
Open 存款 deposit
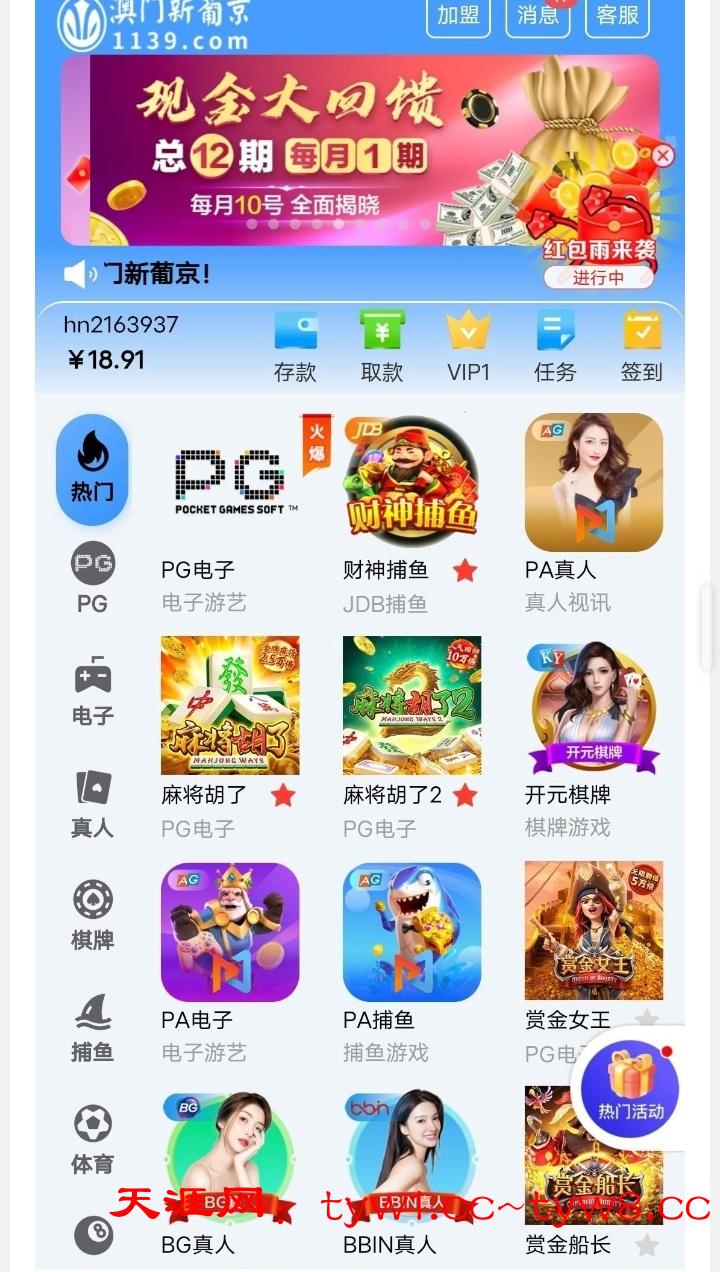coord(295,346)
